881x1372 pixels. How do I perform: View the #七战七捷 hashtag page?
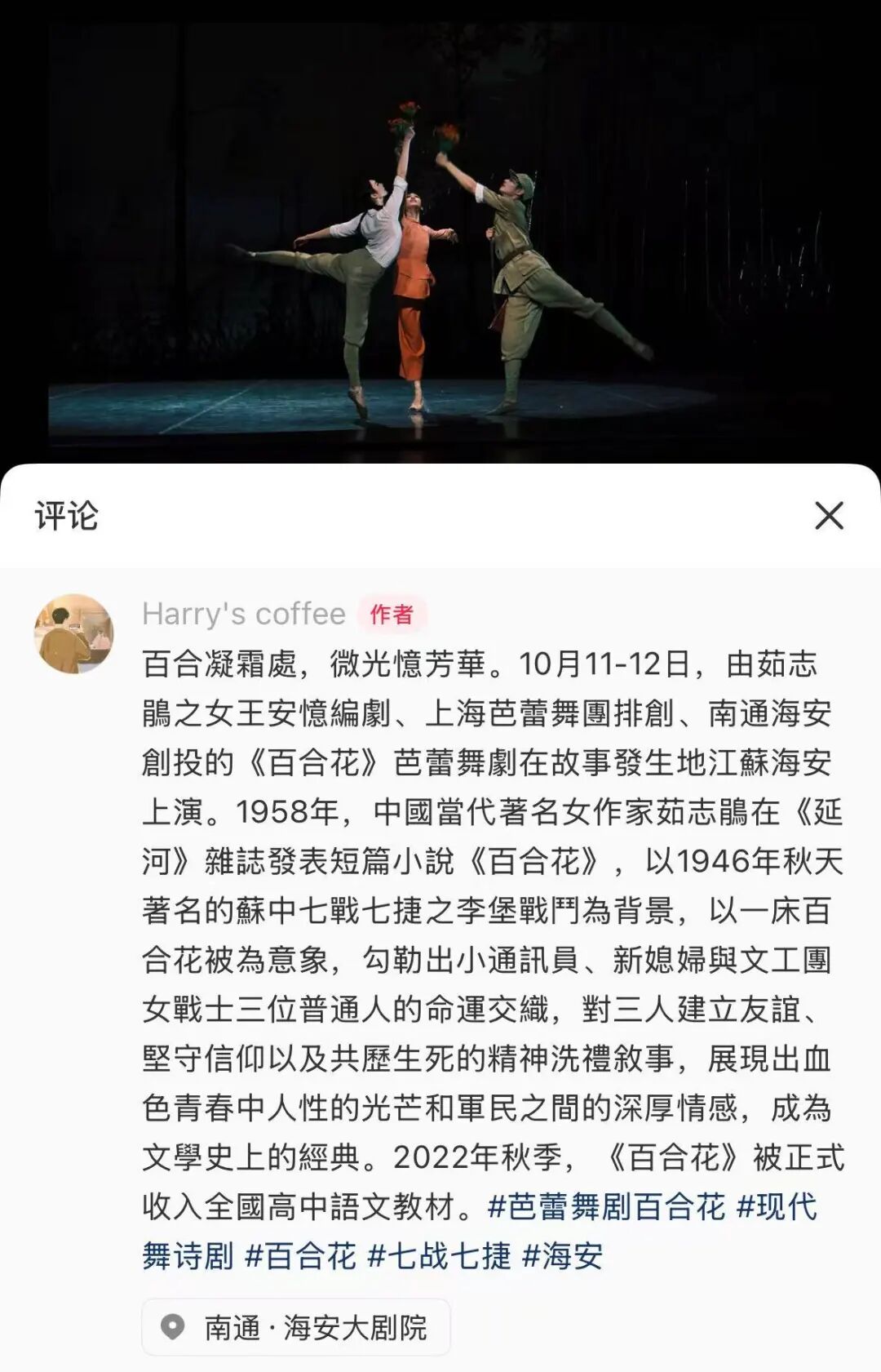pos(439,1255)
